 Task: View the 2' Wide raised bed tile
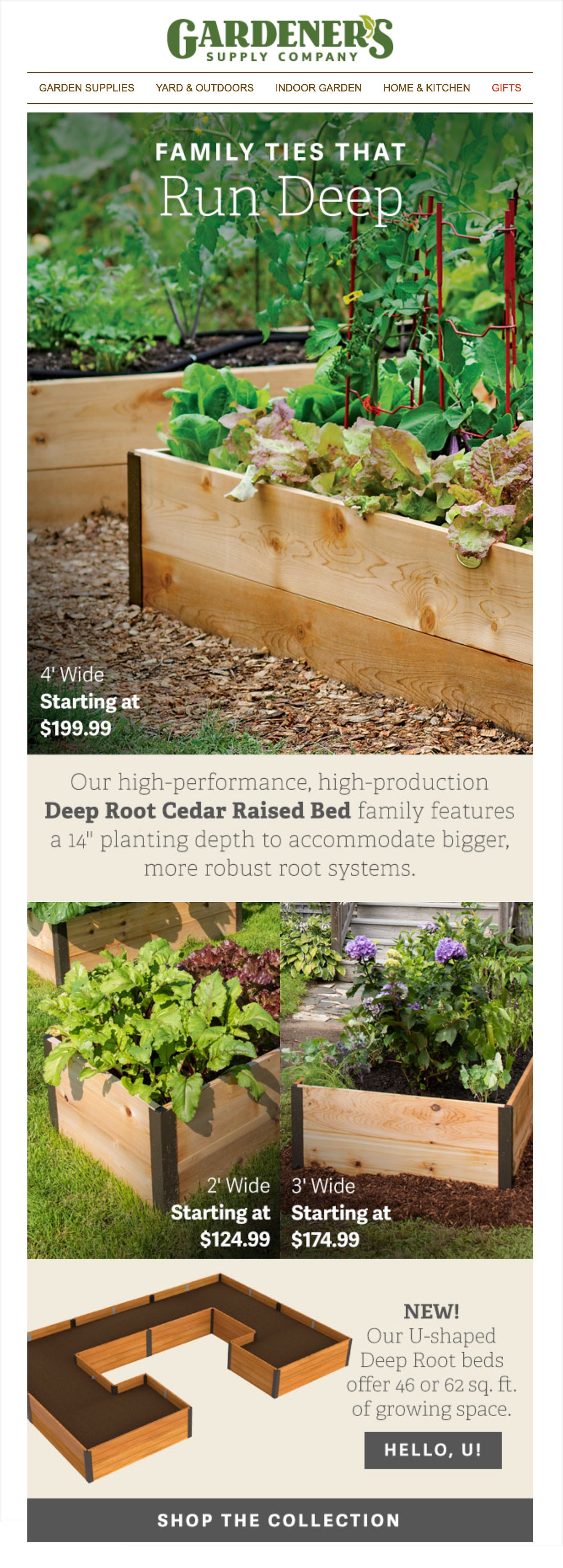153,1080
